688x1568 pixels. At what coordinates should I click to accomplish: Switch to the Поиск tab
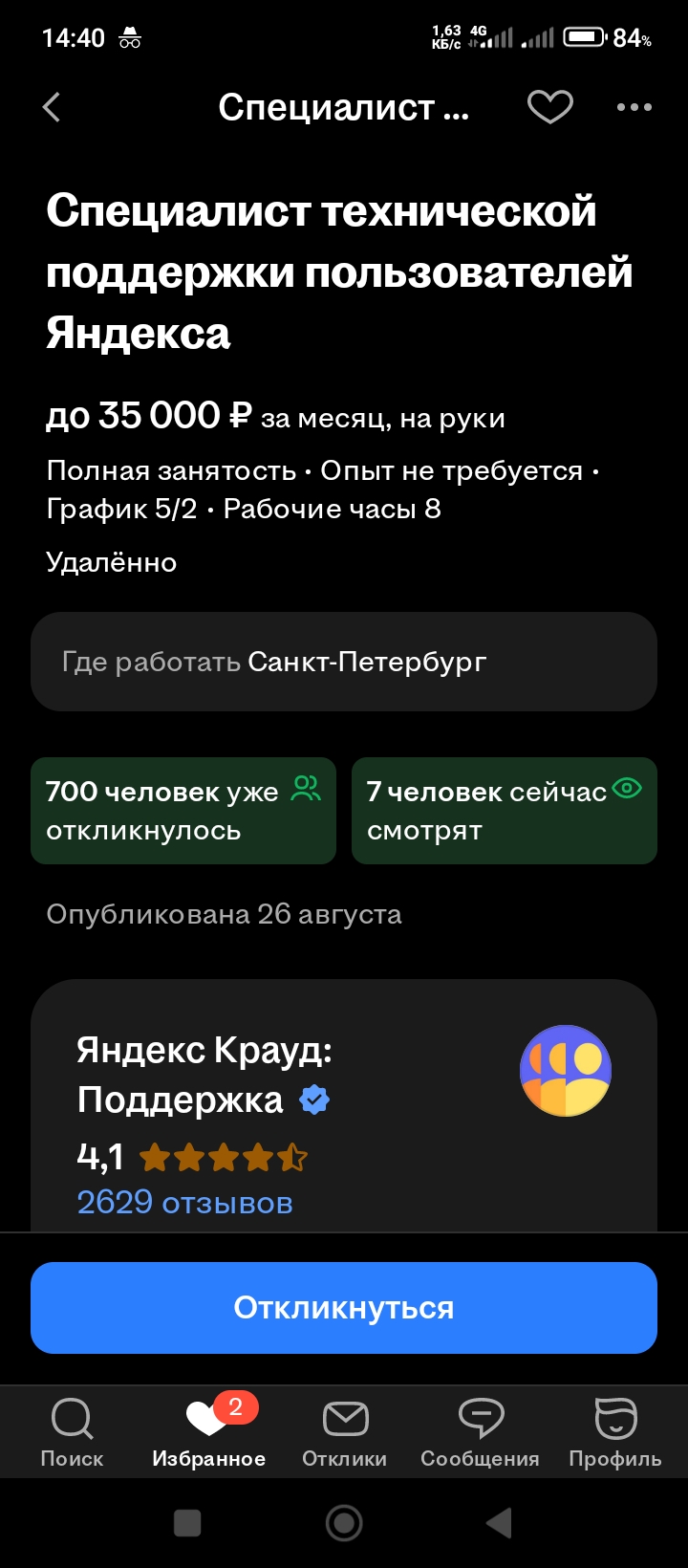[72, 1431]
